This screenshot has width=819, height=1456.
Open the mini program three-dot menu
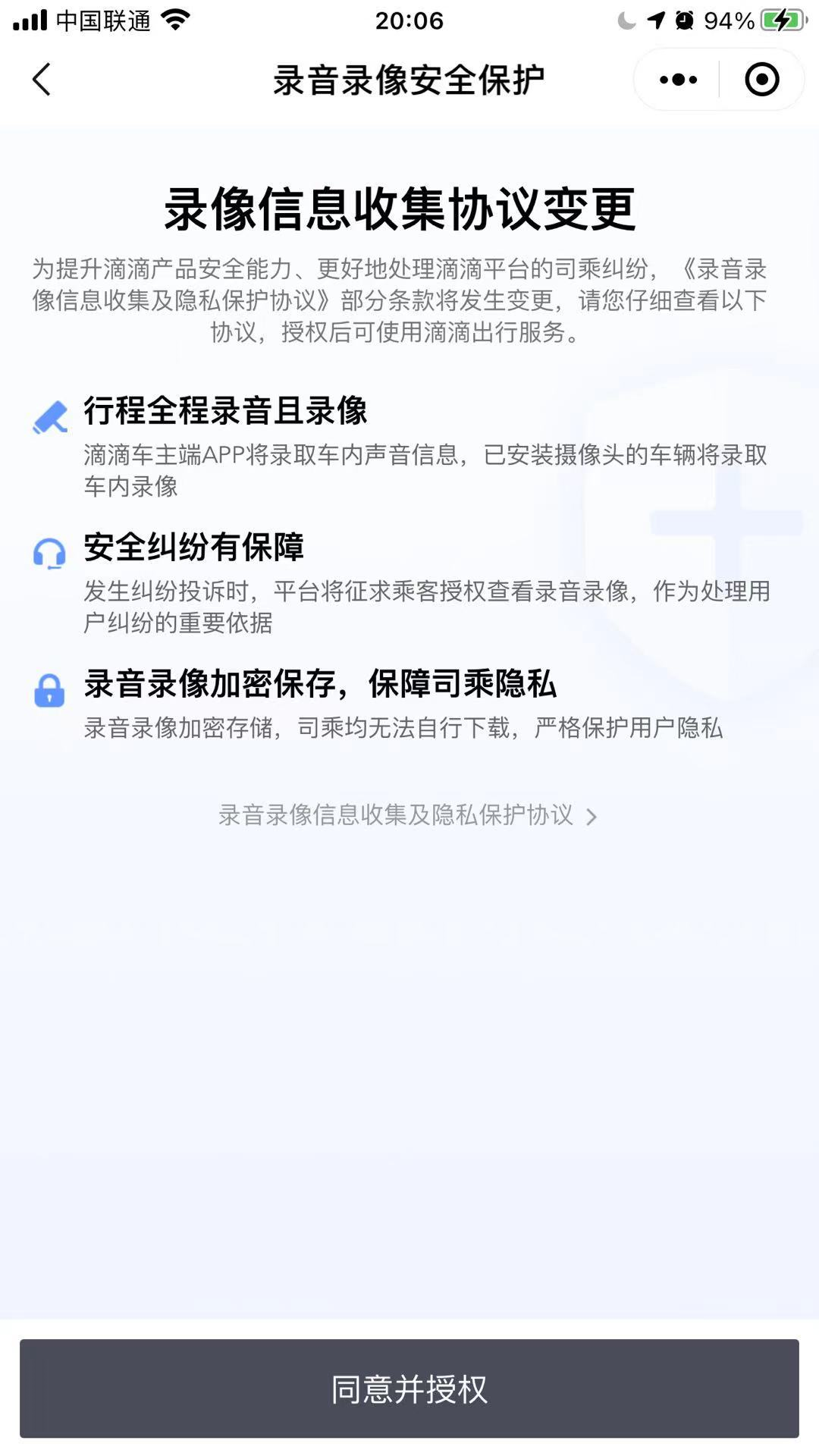tap(678, 80)
